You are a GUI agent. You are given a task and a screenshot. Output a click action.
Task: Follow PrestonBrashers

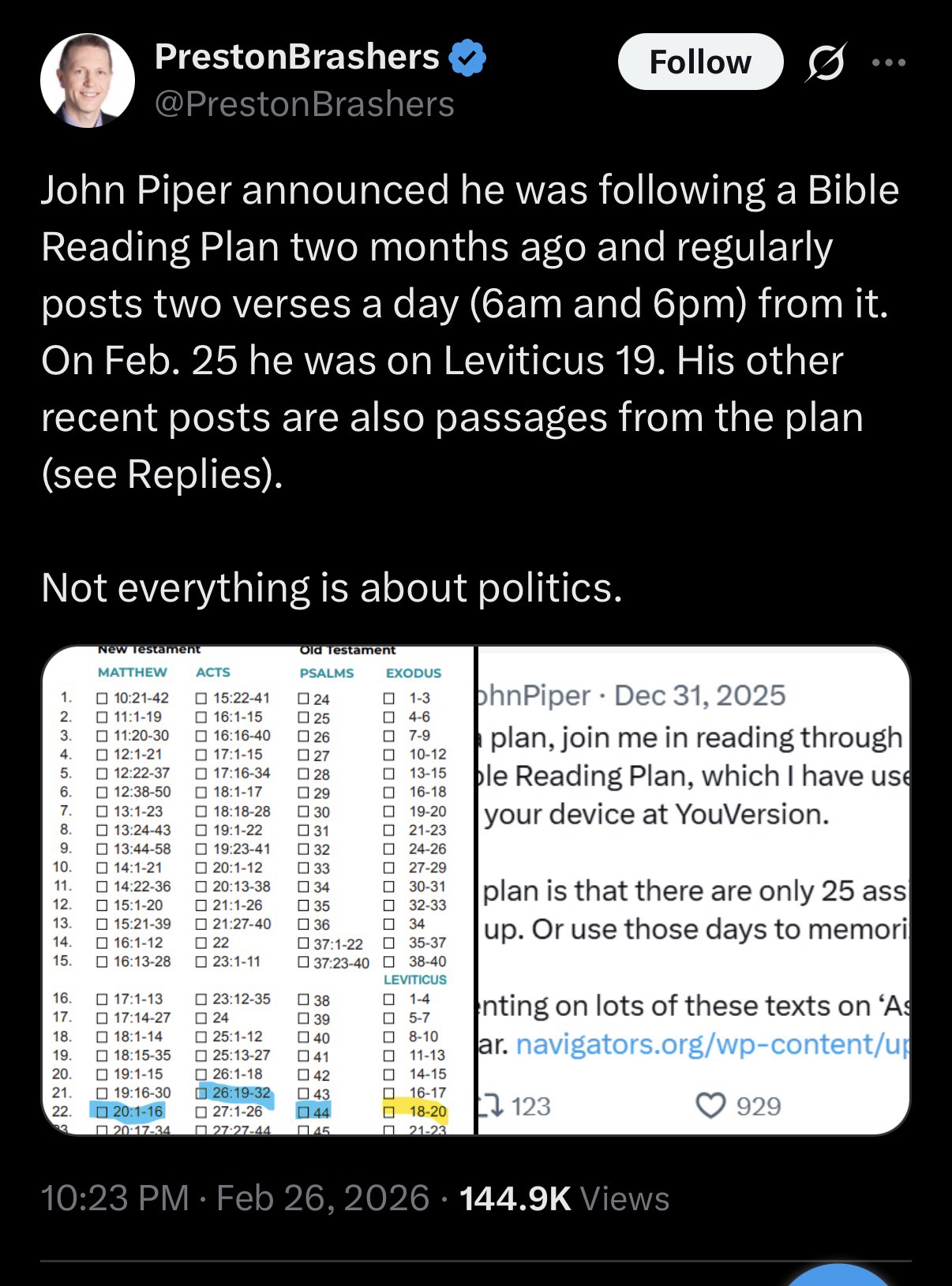[699, 62]
